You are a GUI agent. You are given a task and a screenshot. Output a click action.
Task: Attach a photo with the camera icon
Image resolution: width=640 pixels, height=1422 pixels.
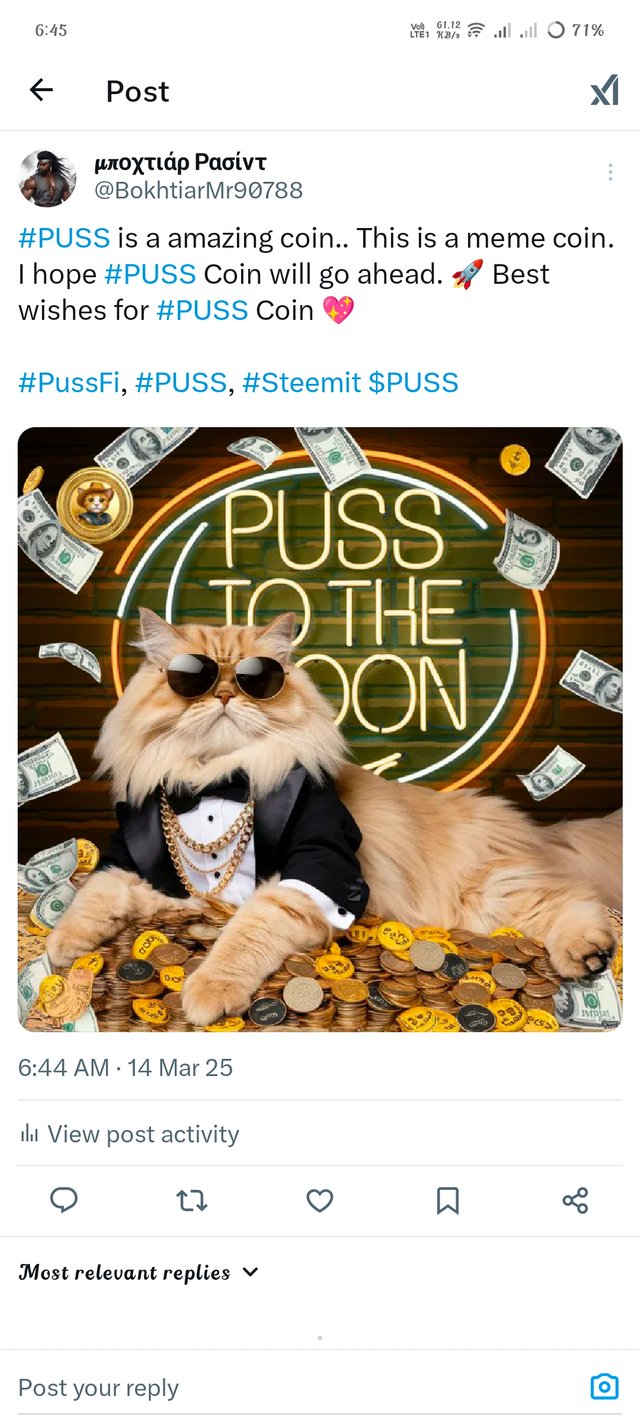tap(604, 1387)
